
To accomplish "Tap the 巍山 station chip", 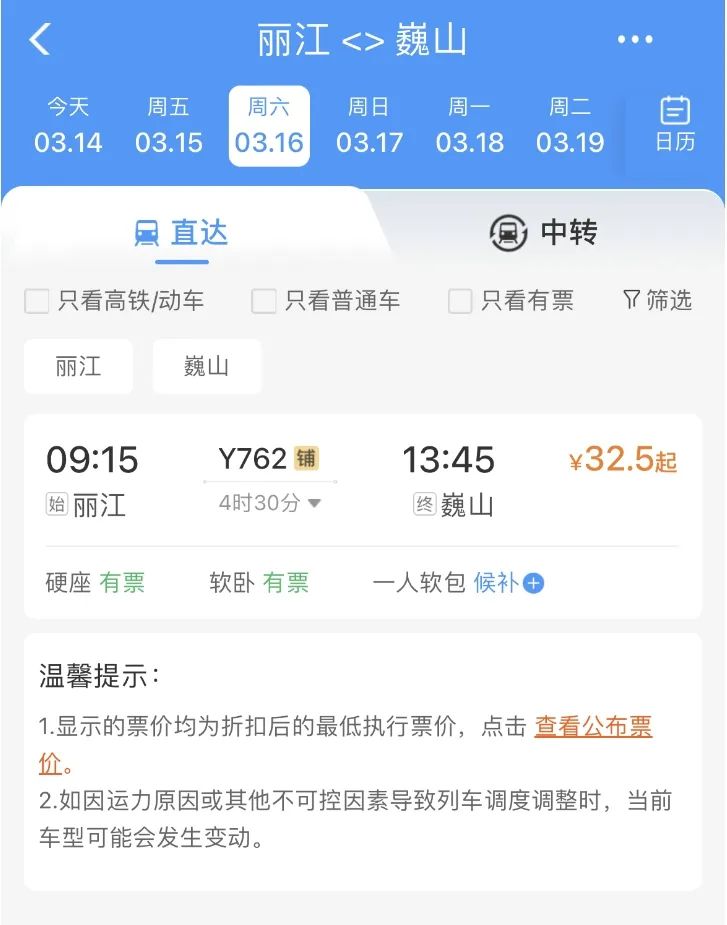I will [207, 366].
